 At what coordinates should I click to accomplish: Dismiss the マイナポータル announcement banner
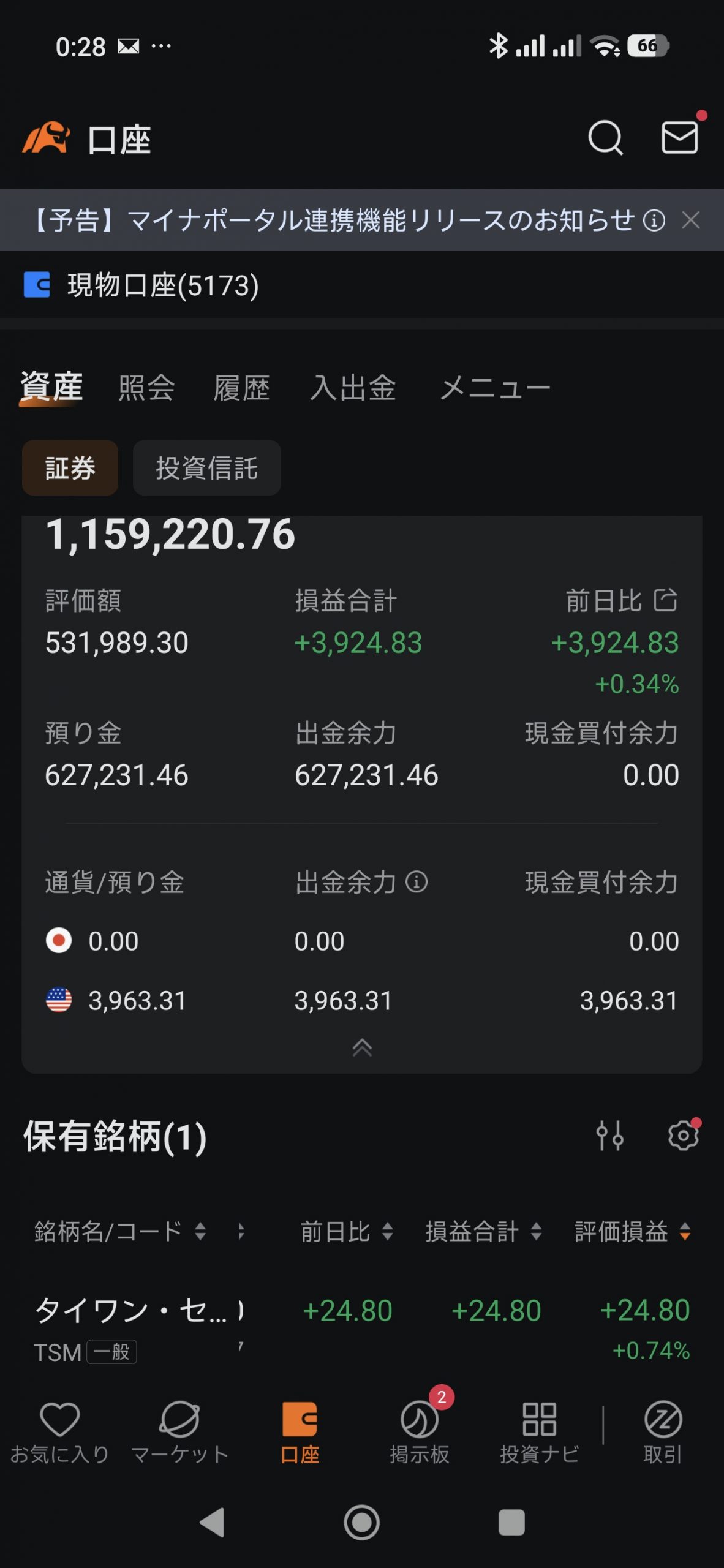pyautogui.click(x=691, y=220)
